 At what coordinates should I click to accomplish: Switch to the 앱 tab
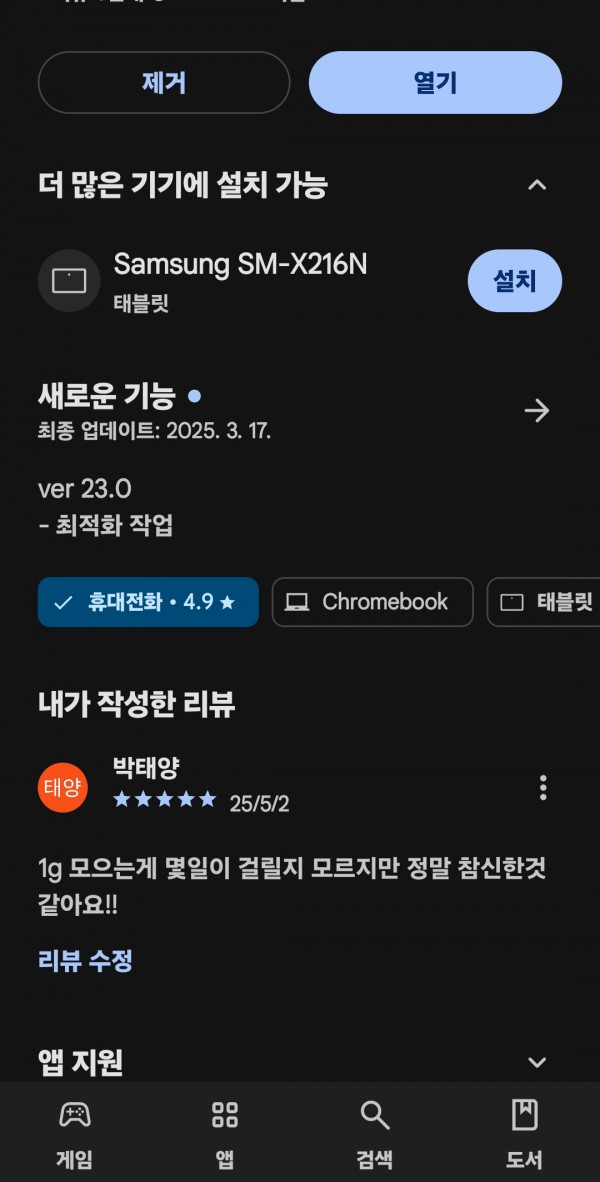(x=225, y=1132)
